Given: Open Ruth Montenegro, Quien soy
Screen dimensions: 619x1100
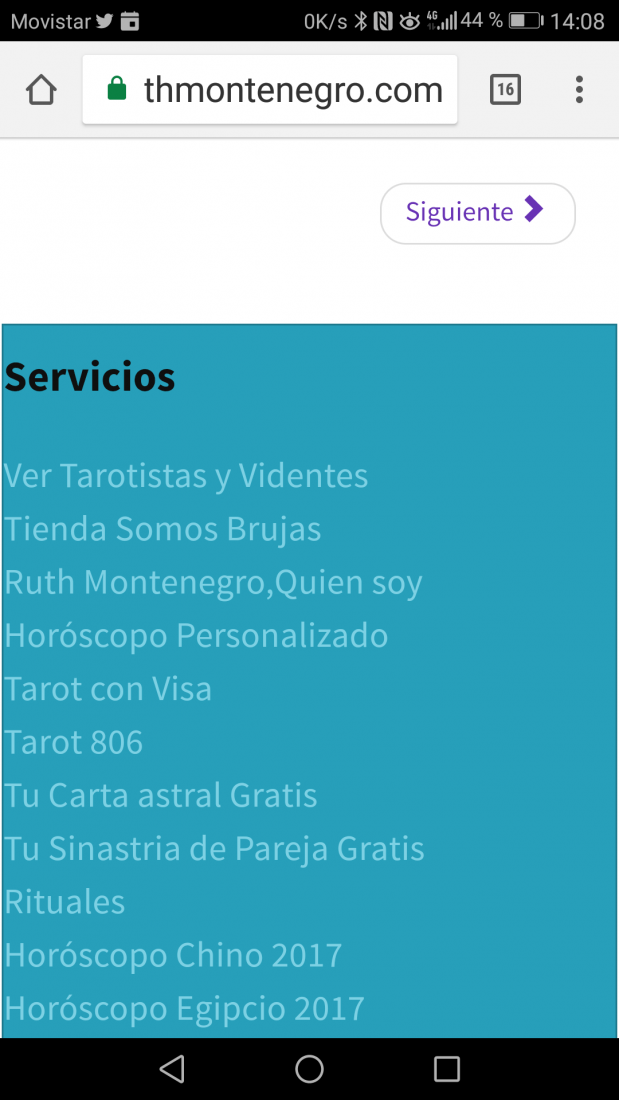Looking at the screenshot, I should tap(213, 583).
